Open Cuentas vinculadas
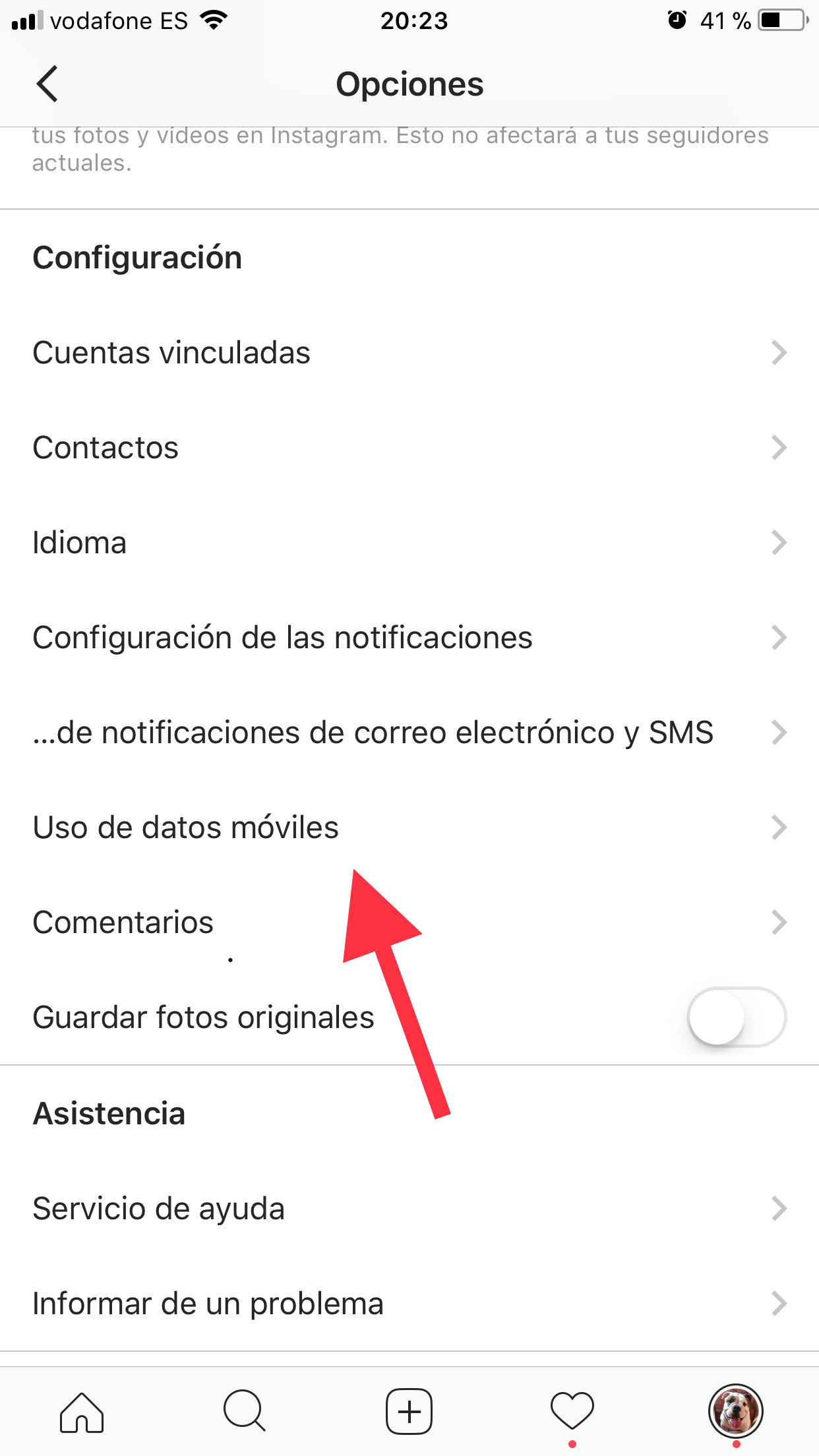819x1456 pixels. (409, 353)
